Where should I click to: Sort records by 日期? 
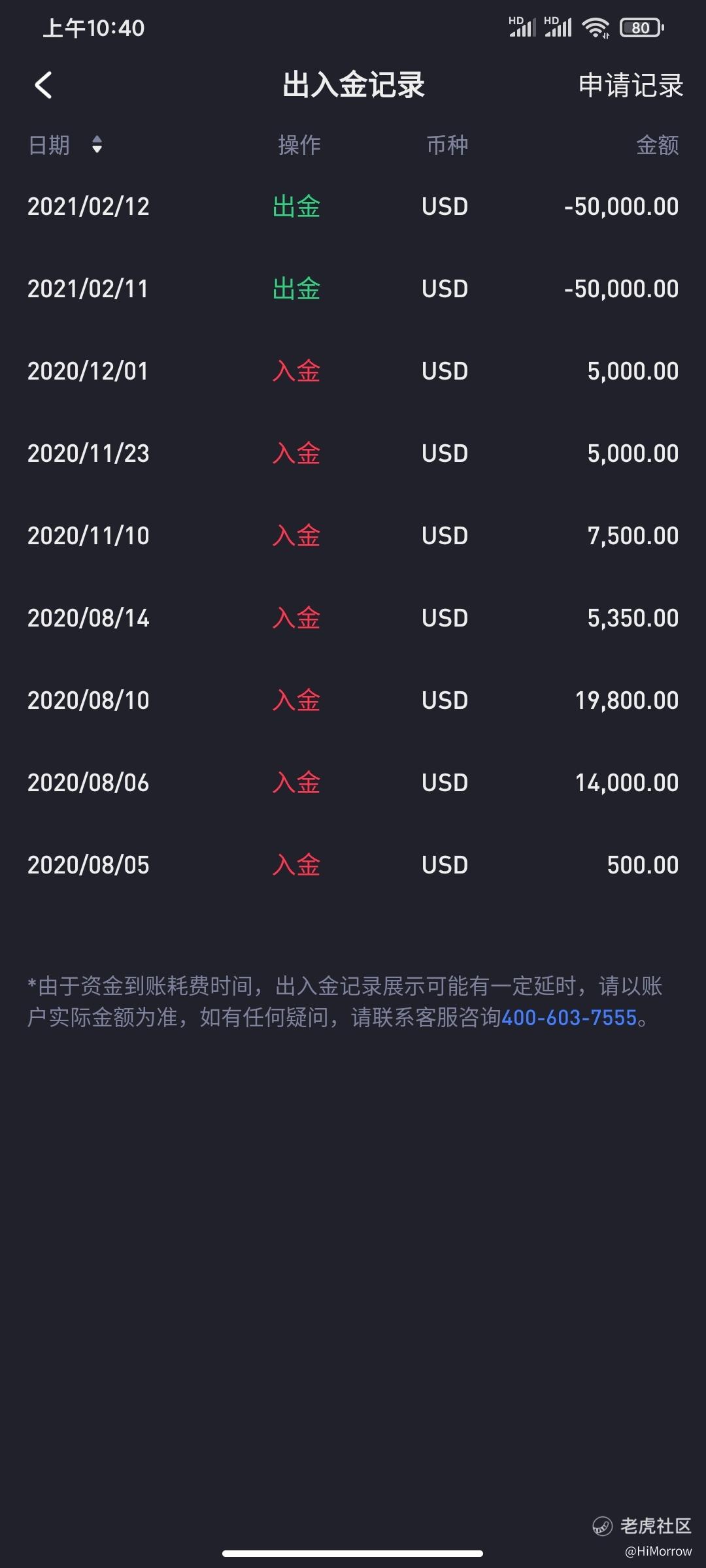96,144
